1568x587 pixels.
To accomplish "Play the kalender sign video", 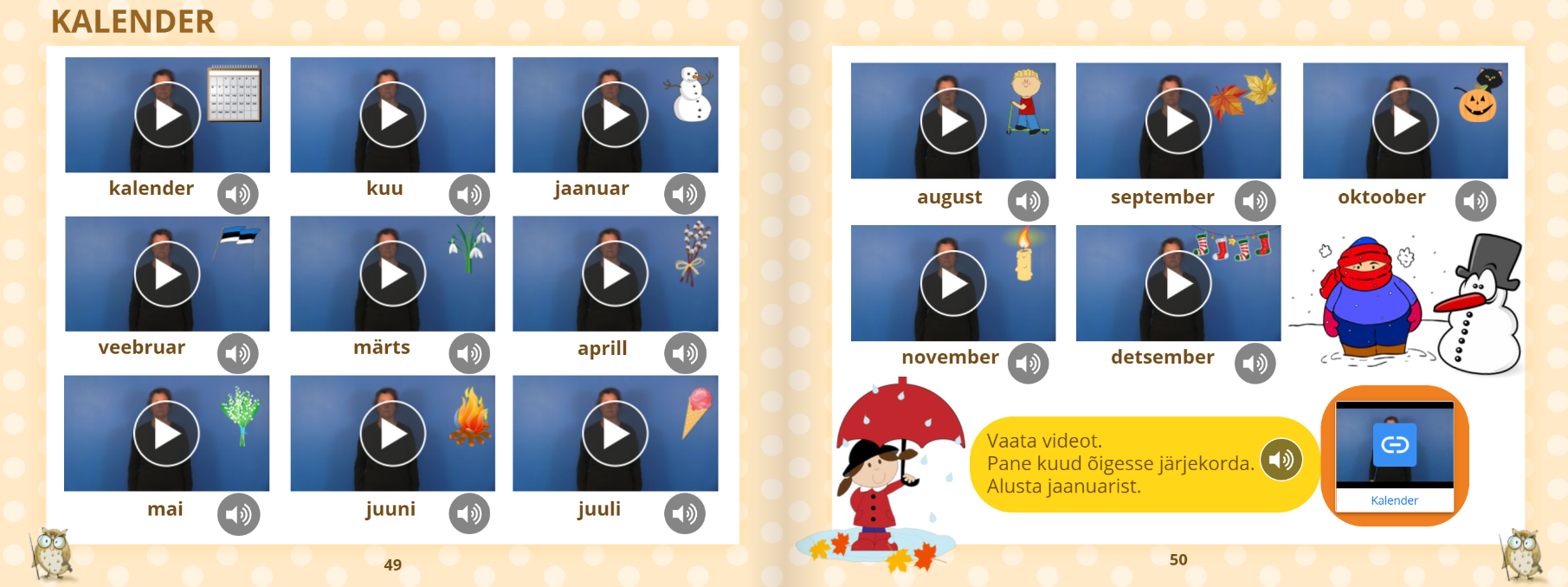I will (x=167, y=115).
